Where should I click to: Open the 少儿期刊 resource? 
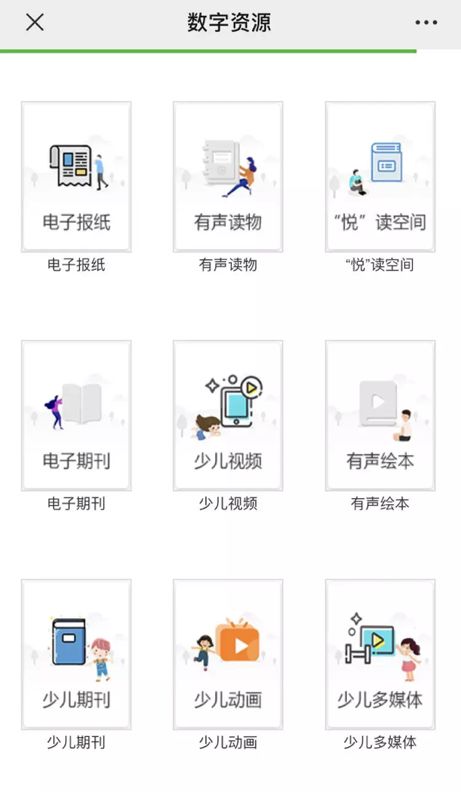click(76, 655)
